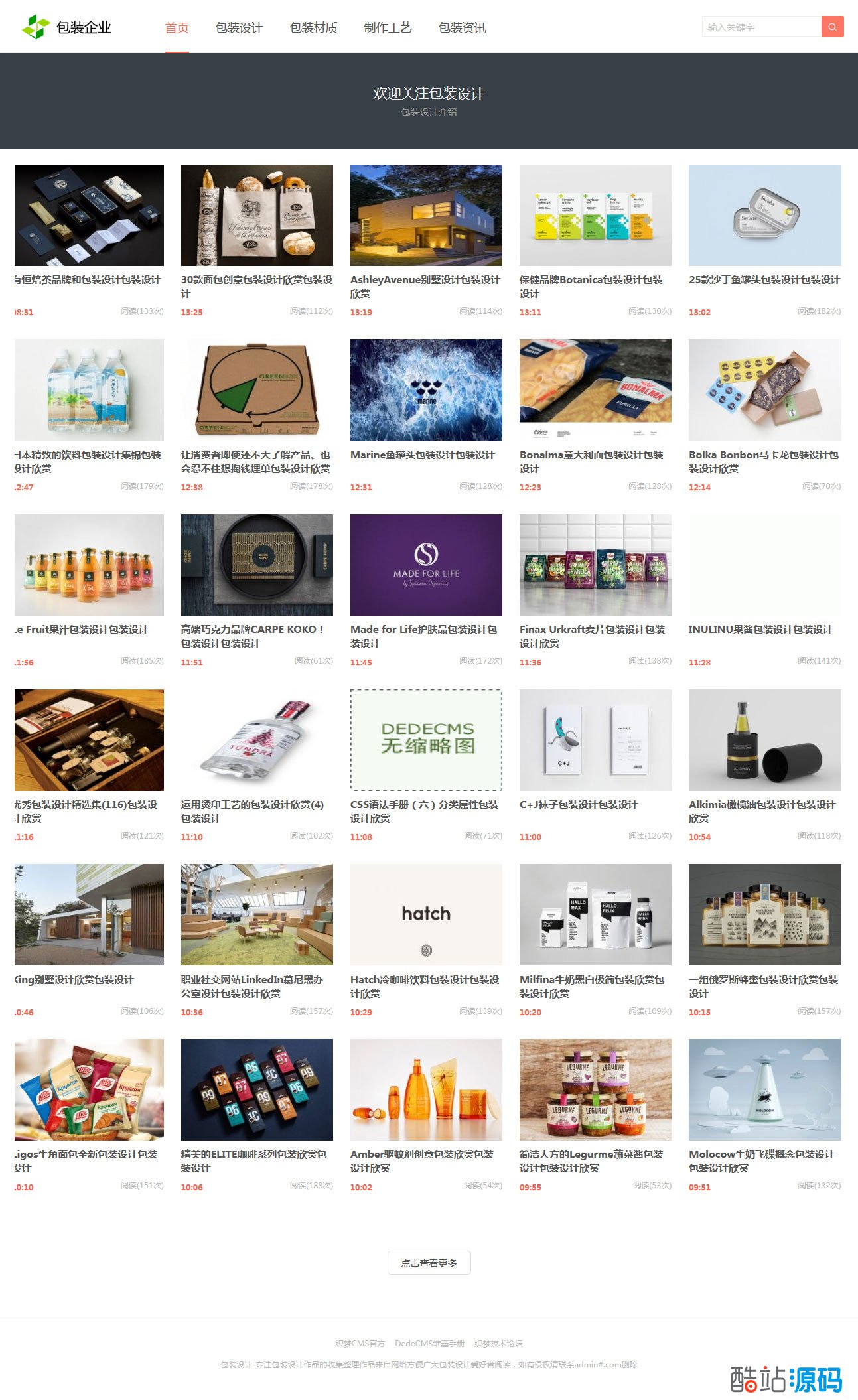
Task: View the Marine鱼罐头包装设计 card
Action: tap(426, 389)
